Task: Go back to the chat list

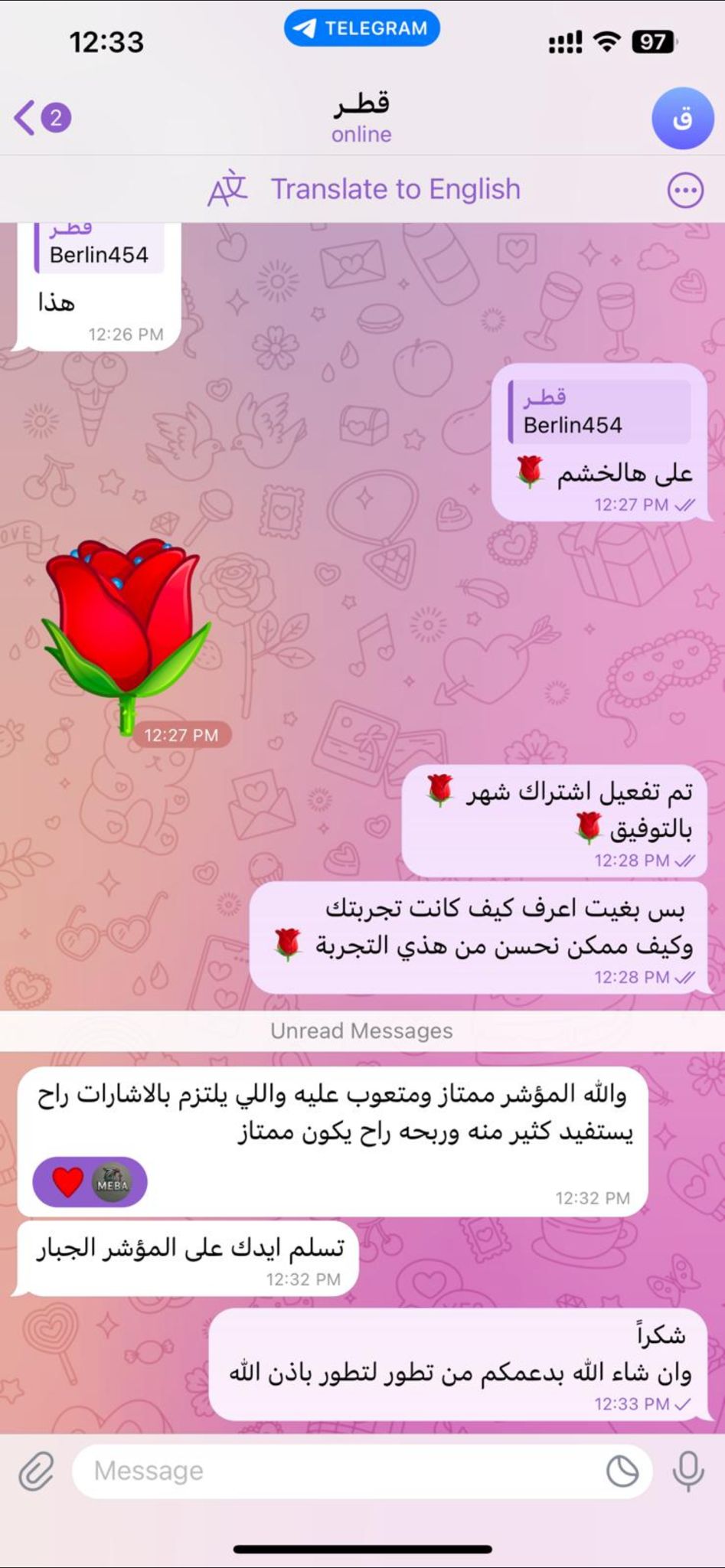Action: click(x=40, y=118)
